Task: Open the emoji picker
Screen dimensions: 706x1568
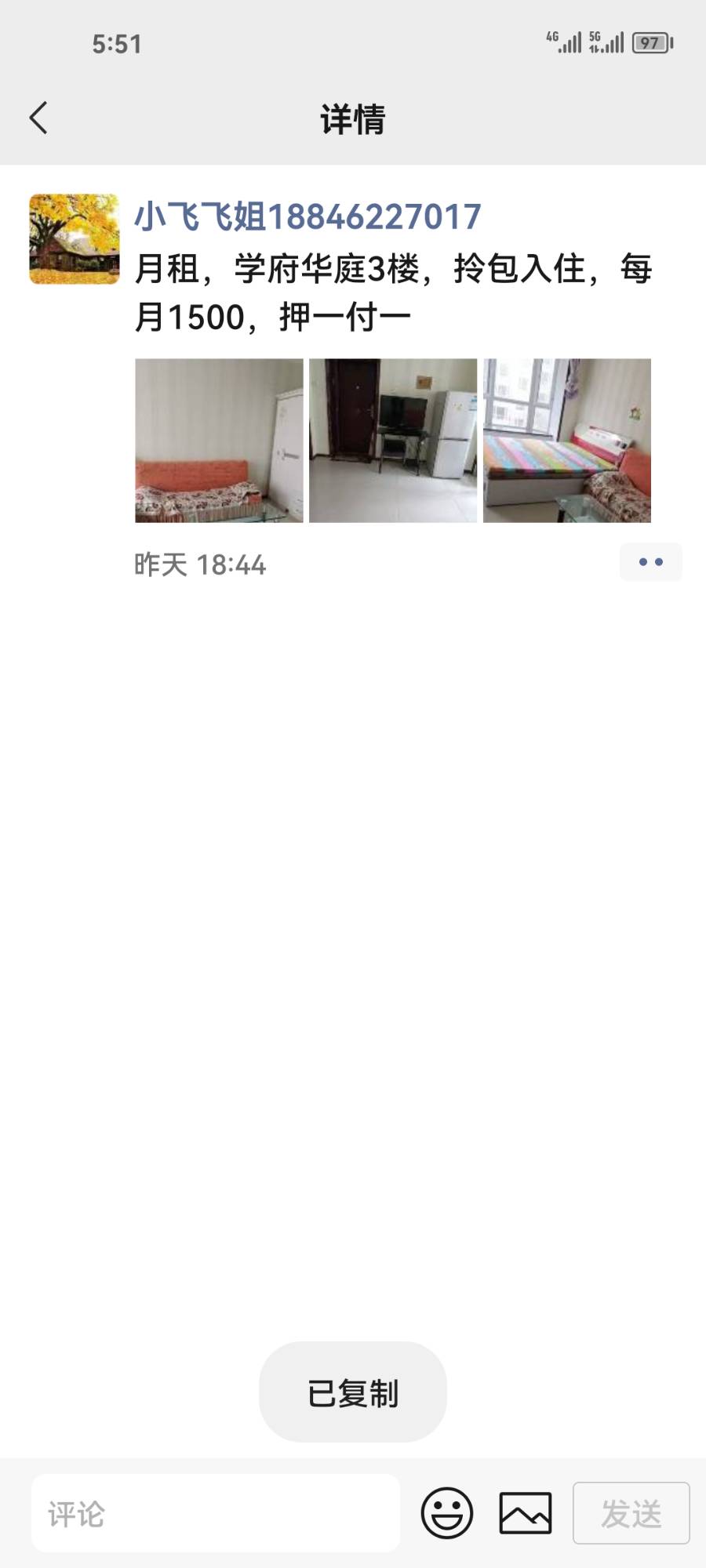Action: coord(447,1513)
